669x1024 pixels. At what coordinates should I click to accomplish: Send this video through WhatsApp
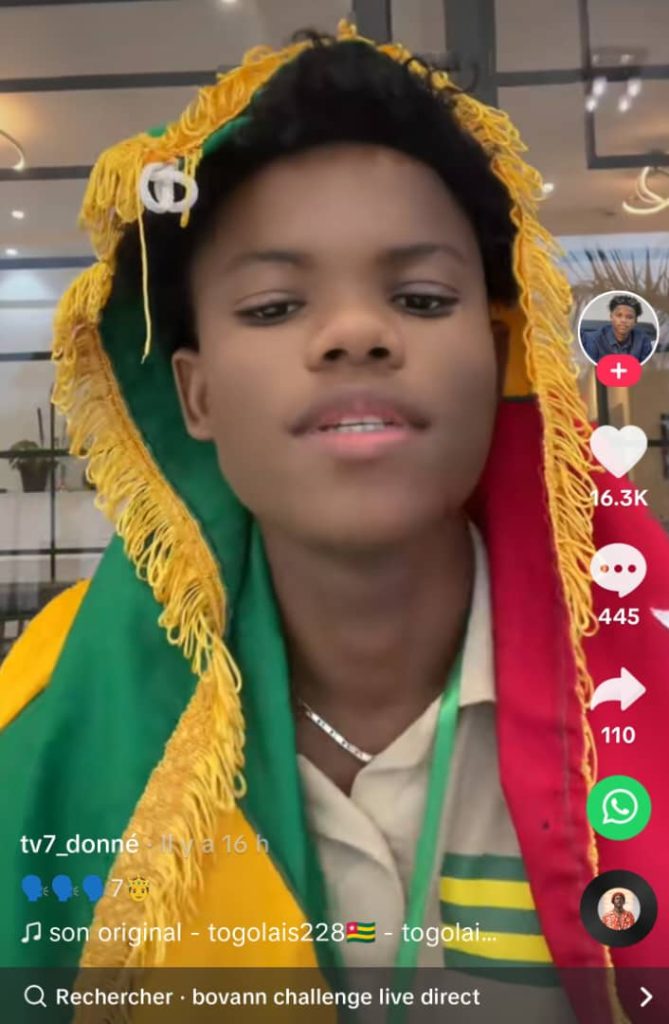[618, 807]
